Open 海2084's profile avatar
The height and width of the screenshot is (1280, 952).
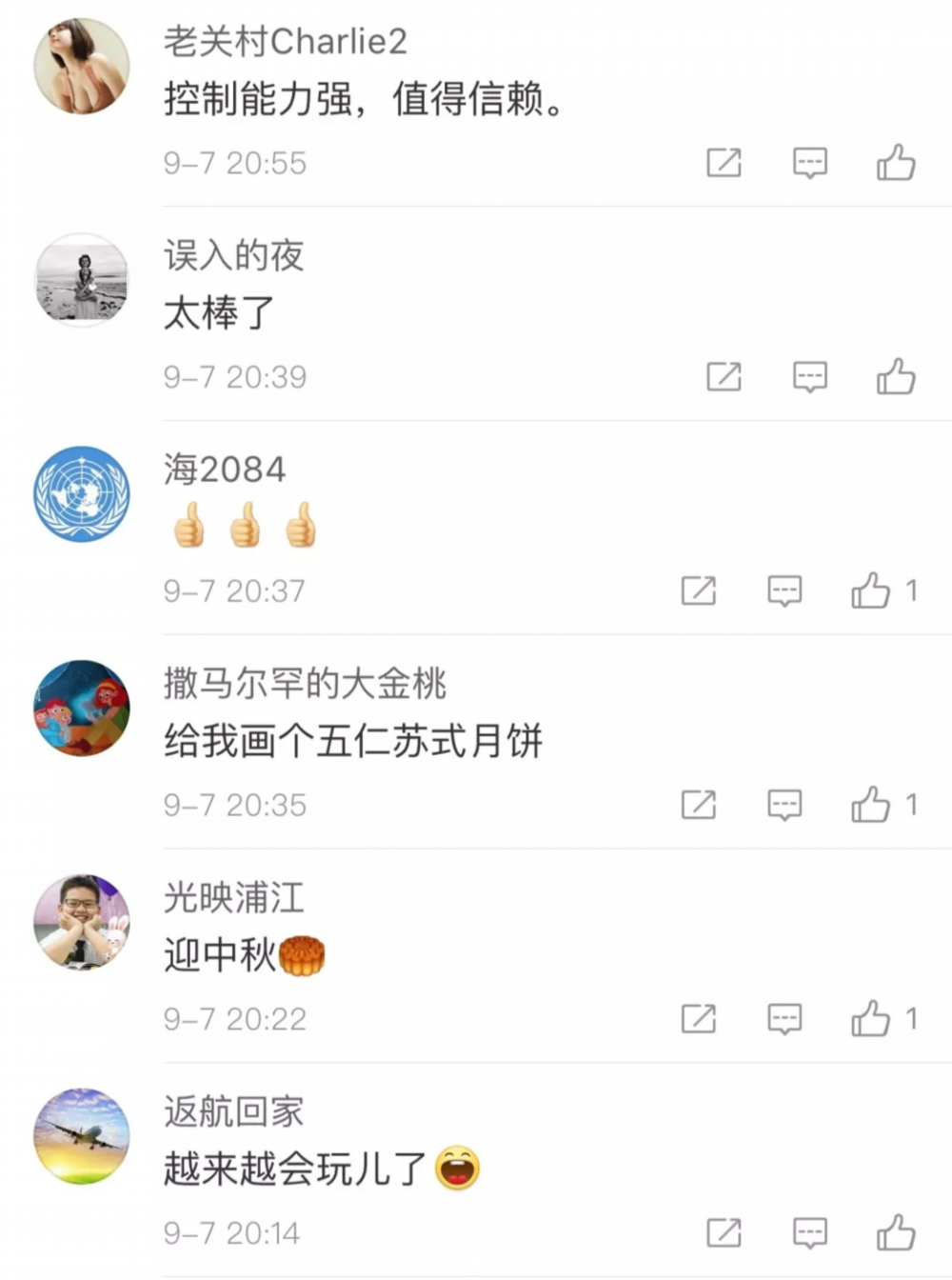click(x=82, y=494)
